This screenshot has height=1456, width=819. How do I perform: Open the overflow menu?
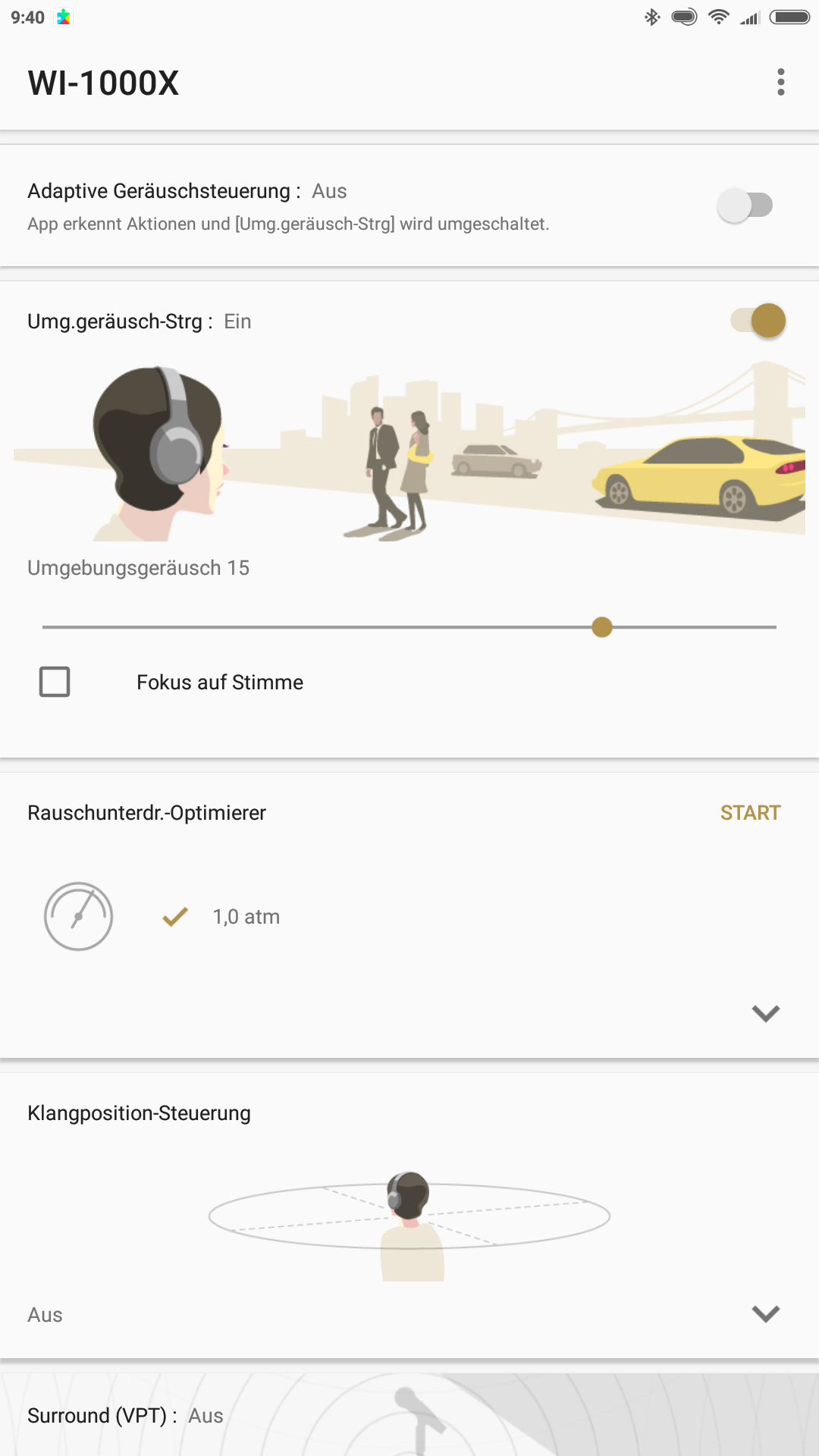pos(780,82)
